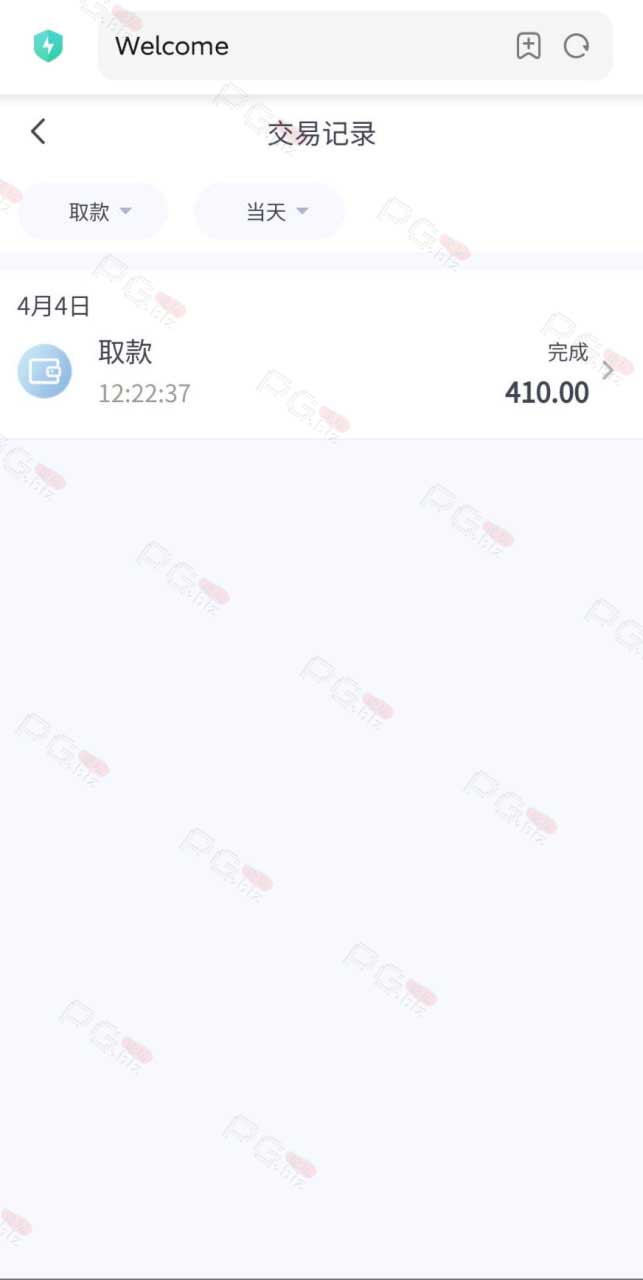Expand the 取款 transaction type dropdown
Viewport: 643px width, 1280px height.
pyautogui.click(x=93, y=211)
